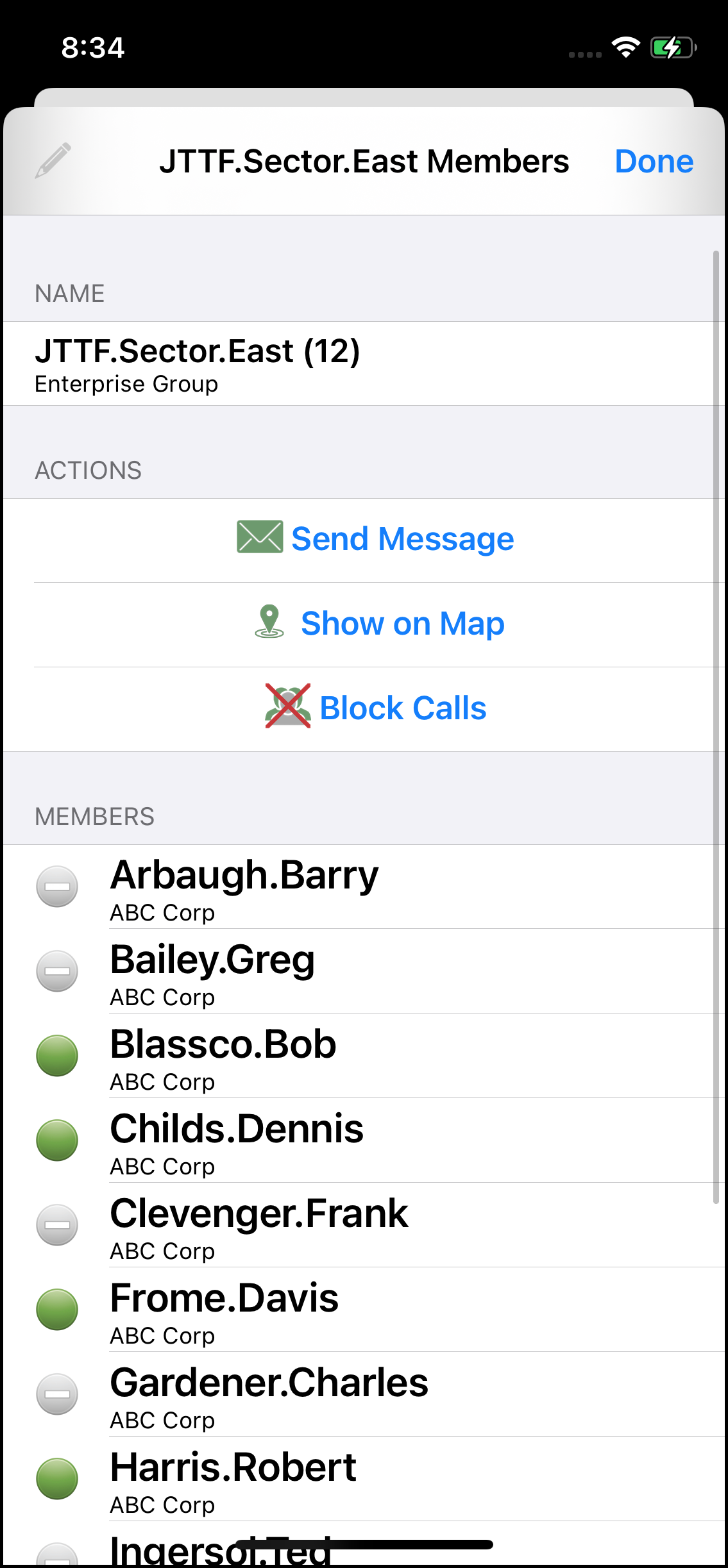Open Gardener.Charles member row
This screenshot has width=728, height=1568.
(x=269, y=1394)
